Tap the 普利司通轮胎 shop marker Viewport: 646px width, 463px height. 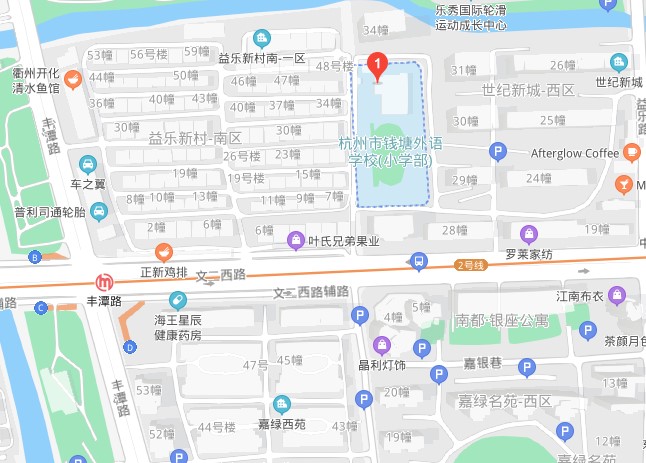pyautogui.click(x=100, y=211)
